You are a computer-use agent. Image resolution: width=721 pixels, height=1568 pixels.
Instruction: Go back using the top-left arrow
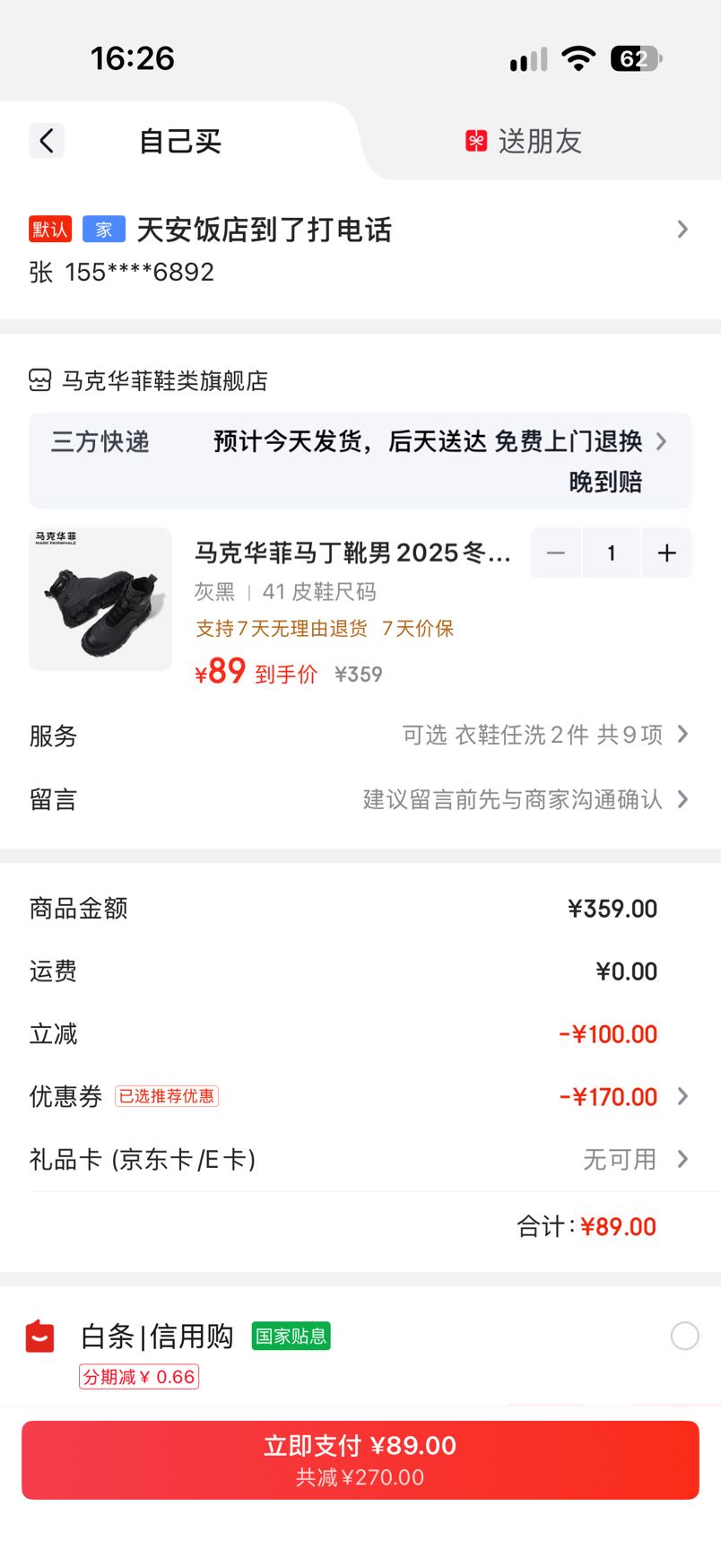click(x=47, y=141)
